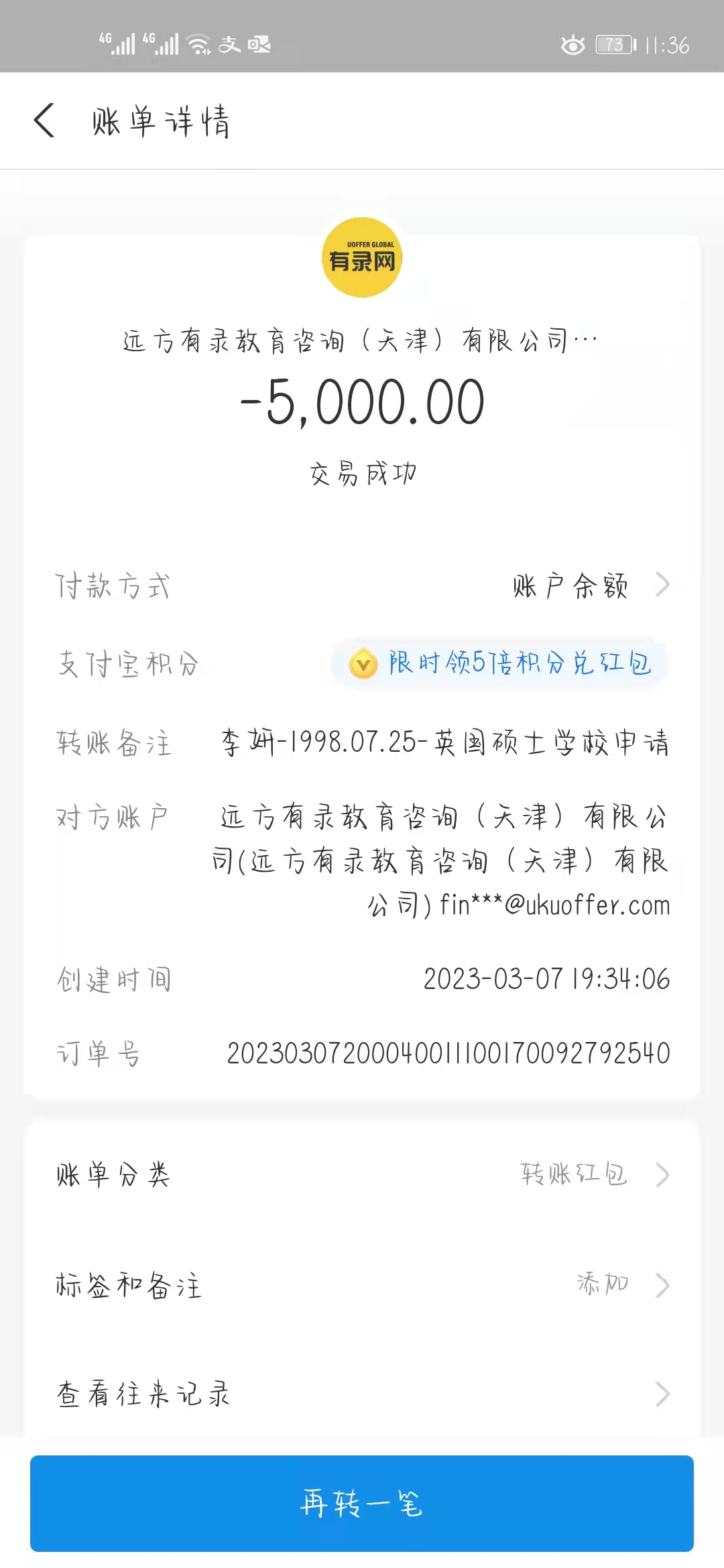Open 查看往来记录

coord(362,1394)
